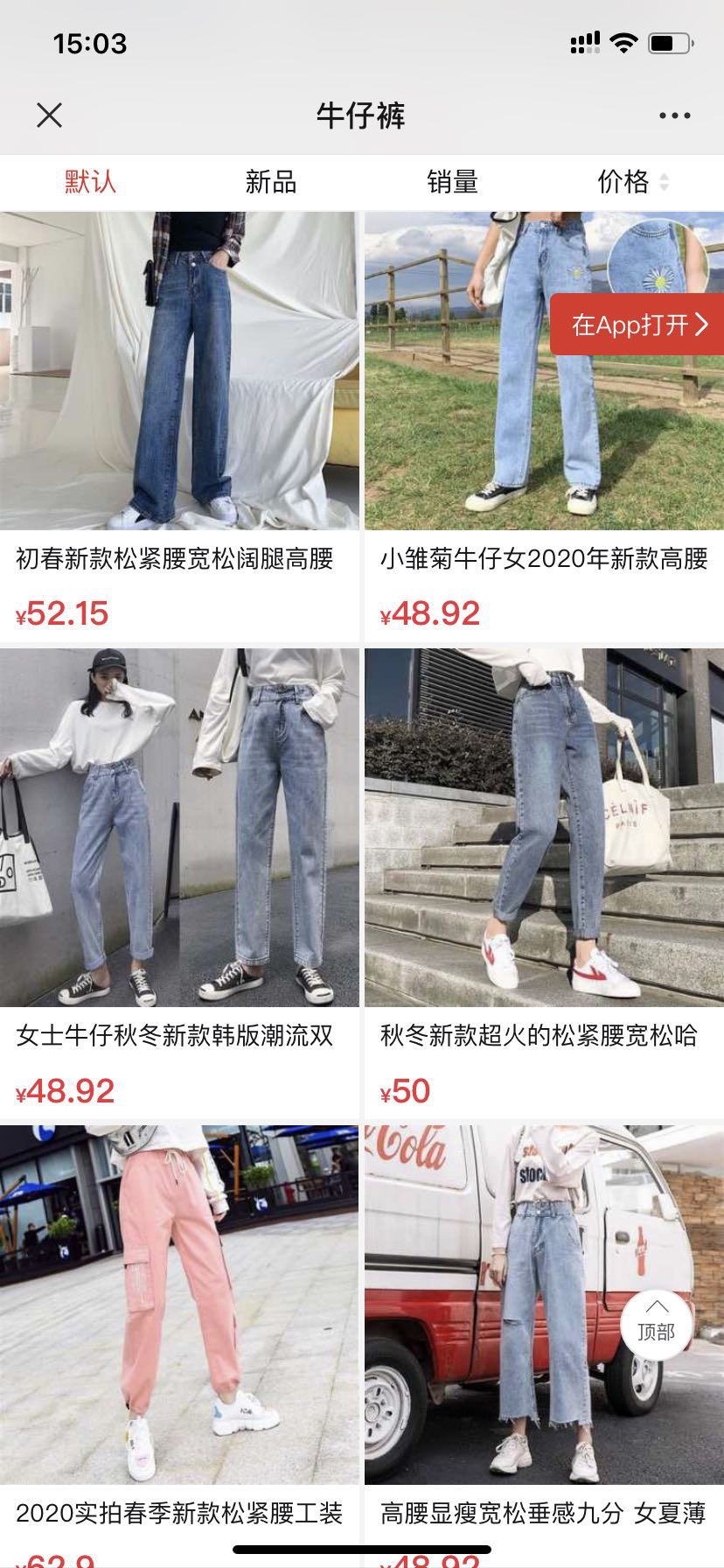
Task: Jump back to top with 顶部
Action: 656,1324
